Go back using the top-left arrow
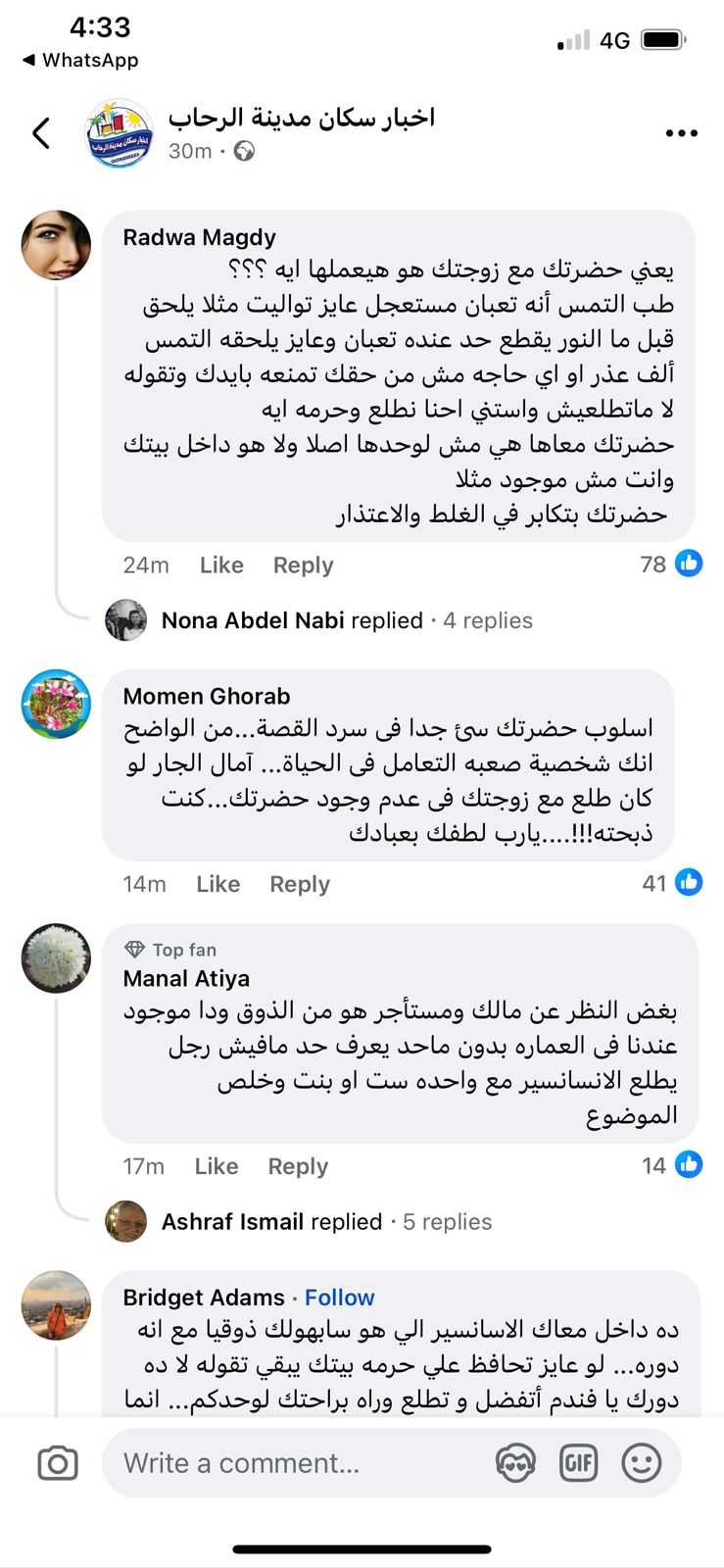The width and height of the screenshot is (724, 1568). (x=41, y=133)
